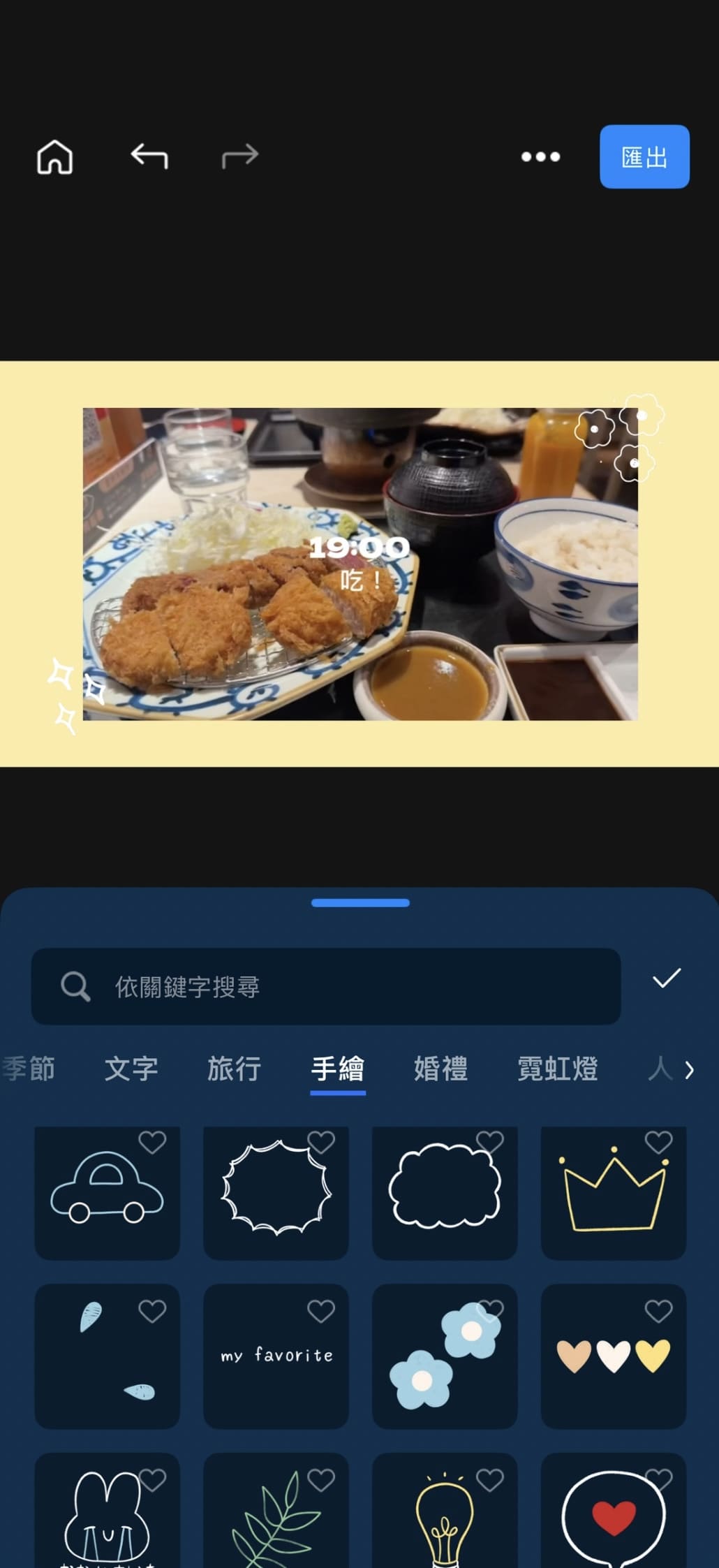Switch to the 霓虹燈 category
The height and width of the screenshot is (1568, 719).
point(558,1069)
